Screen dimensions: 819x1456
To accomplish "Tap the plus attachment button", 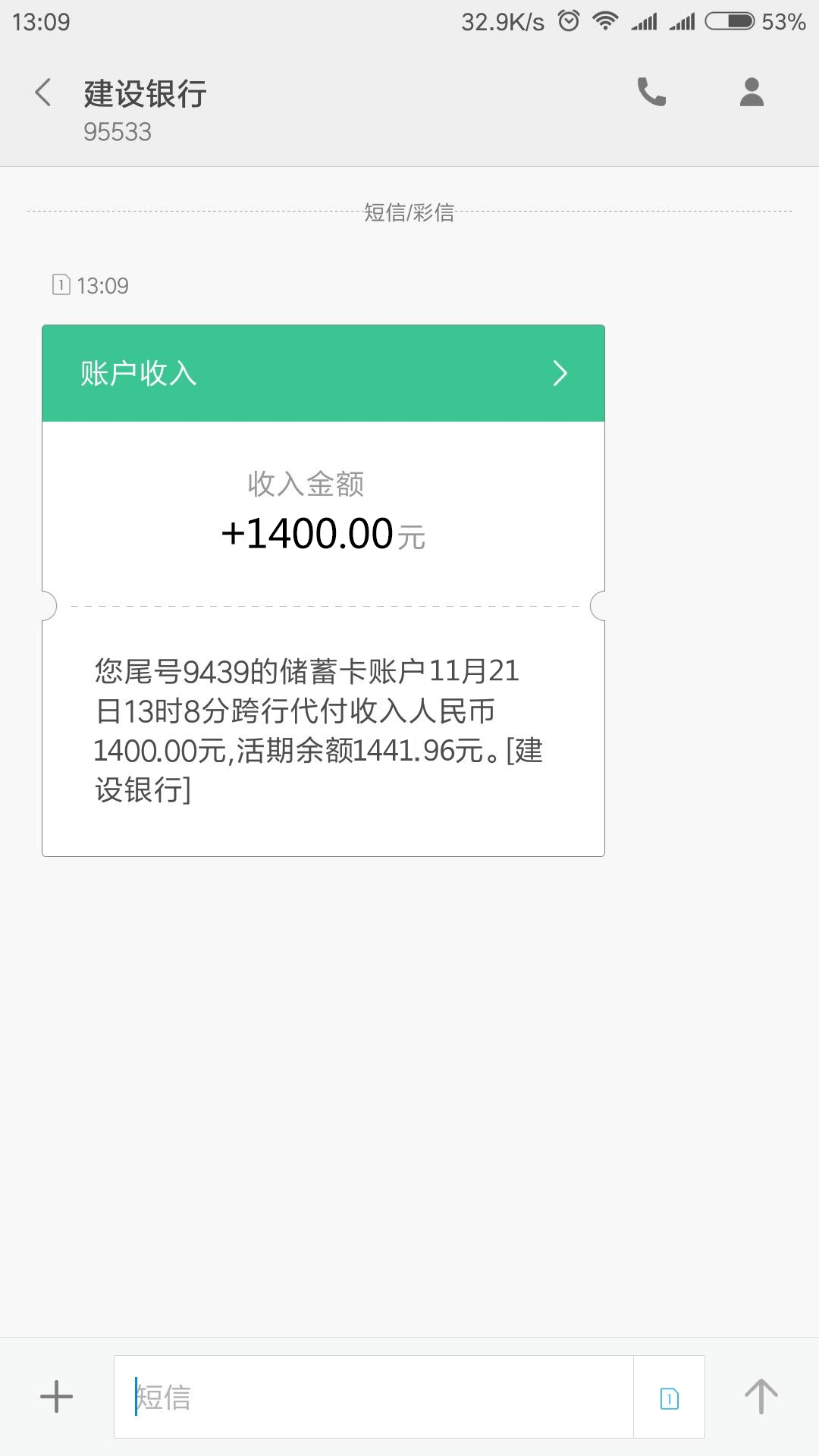I will tap(56, 1397).
